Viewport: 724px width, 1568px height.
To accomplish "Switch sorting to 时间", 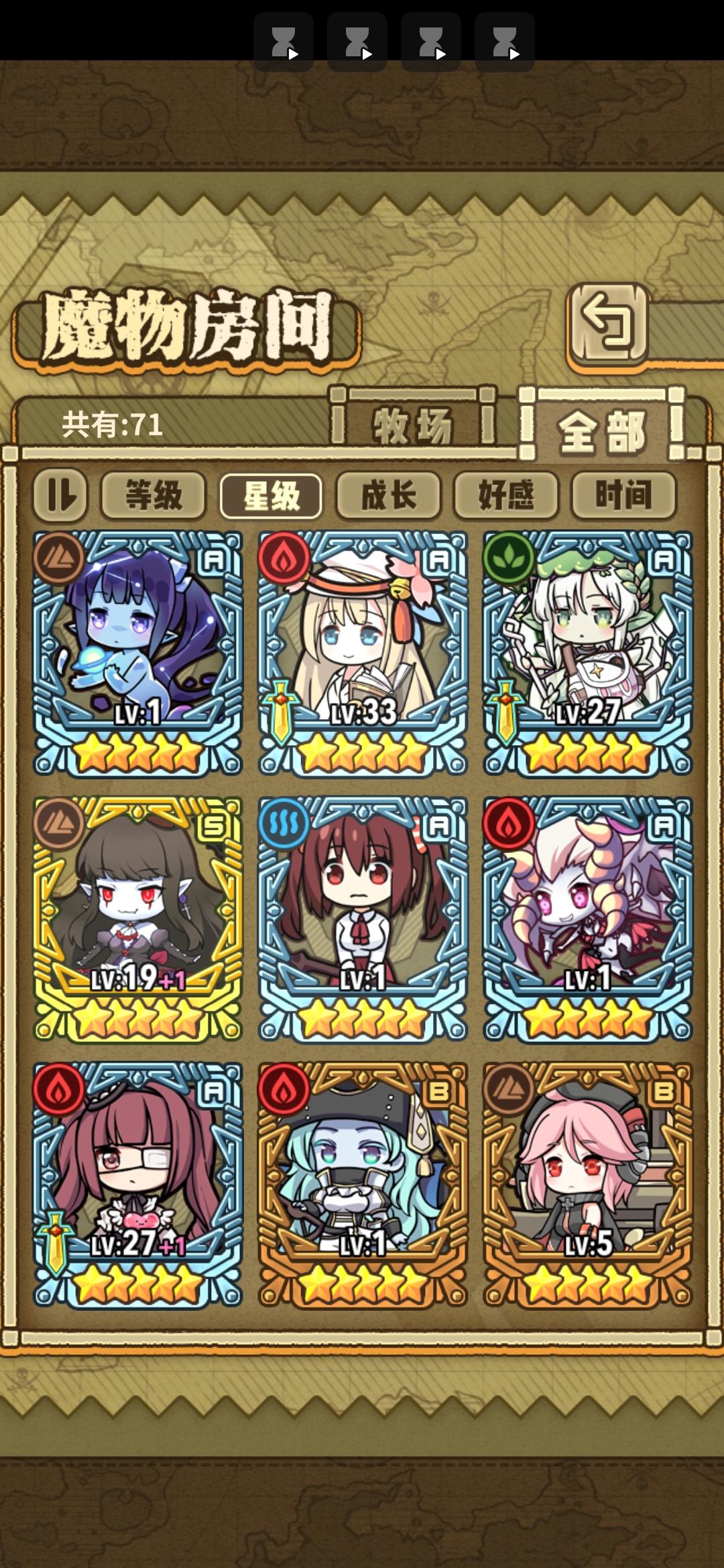I will click(625, 495).
